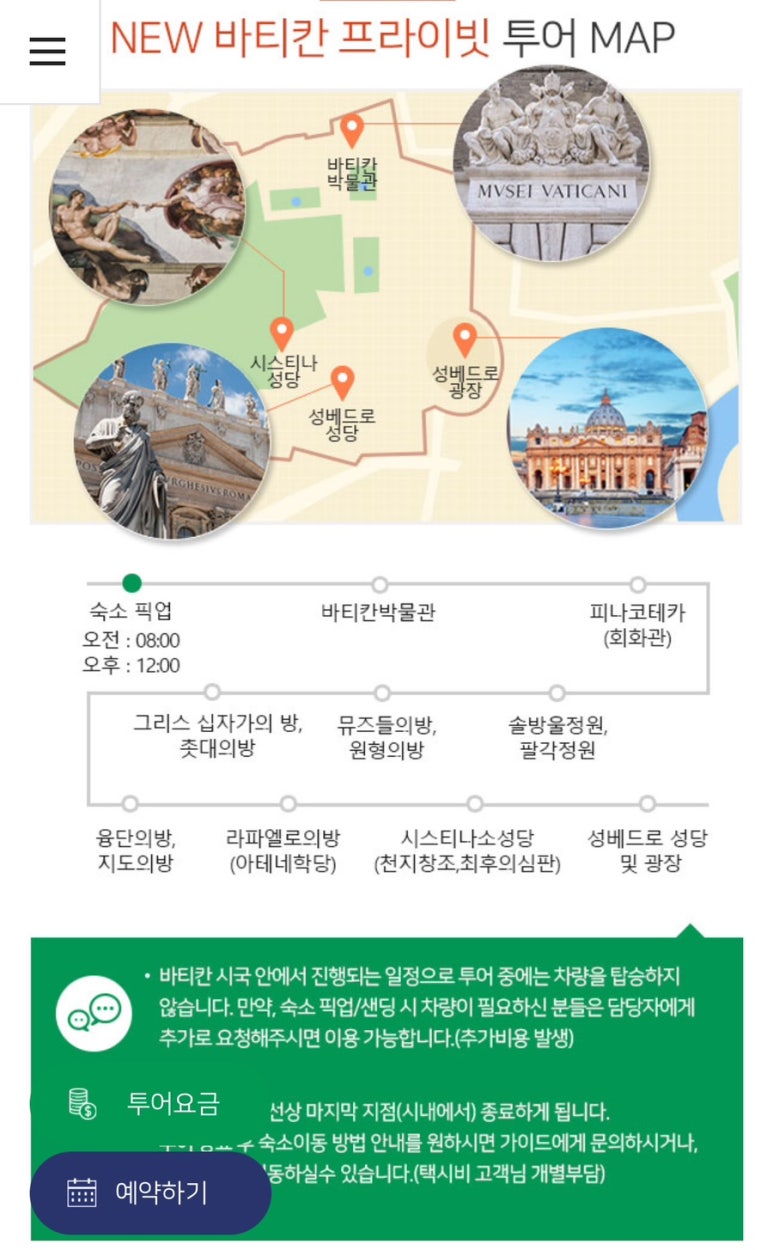Tap the 예약하기 booking button
The width and height of the screenshot is (773, 1250).
point(150,1192)
